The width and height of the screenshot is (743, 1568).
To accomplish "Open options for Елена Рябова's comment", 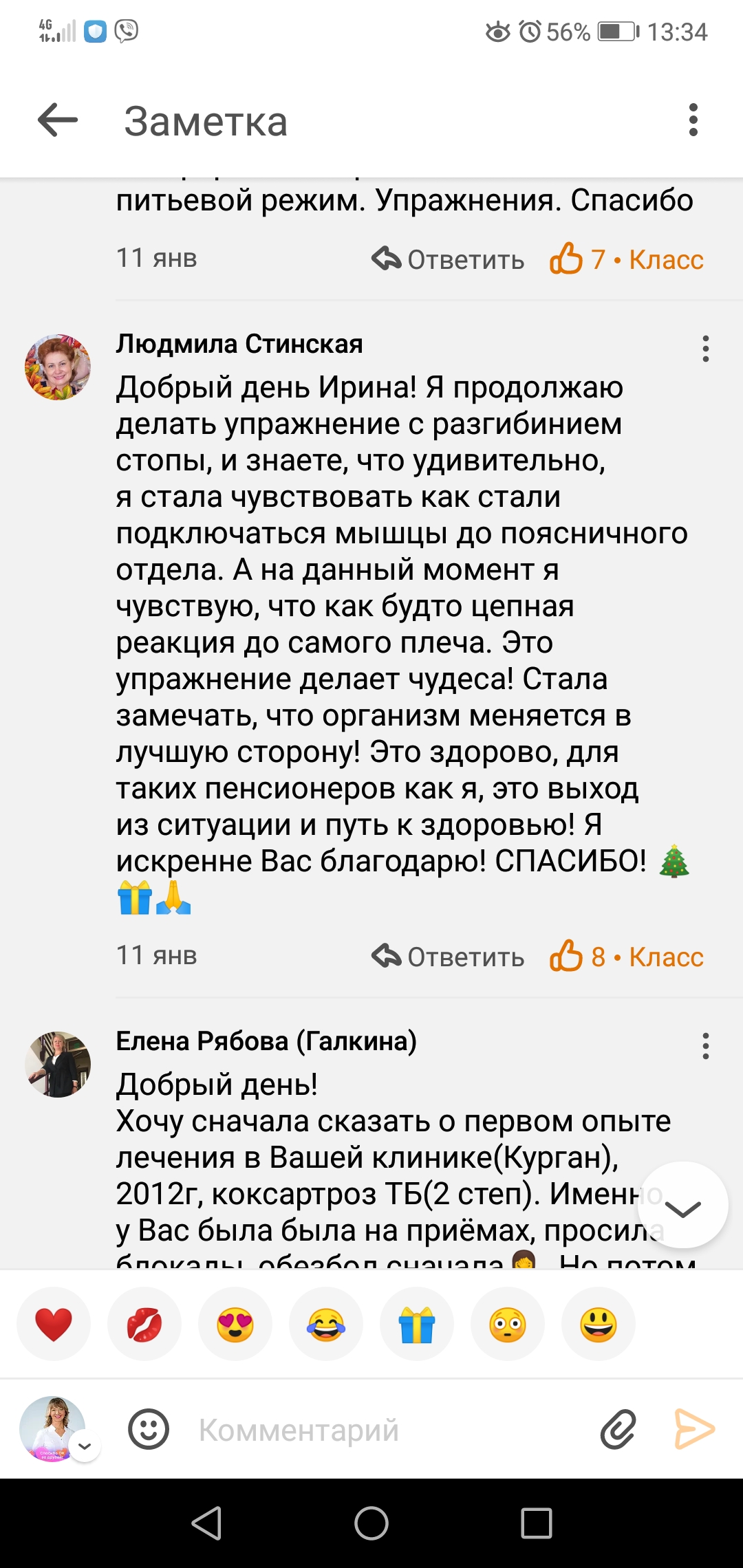I will [705, 1046].
